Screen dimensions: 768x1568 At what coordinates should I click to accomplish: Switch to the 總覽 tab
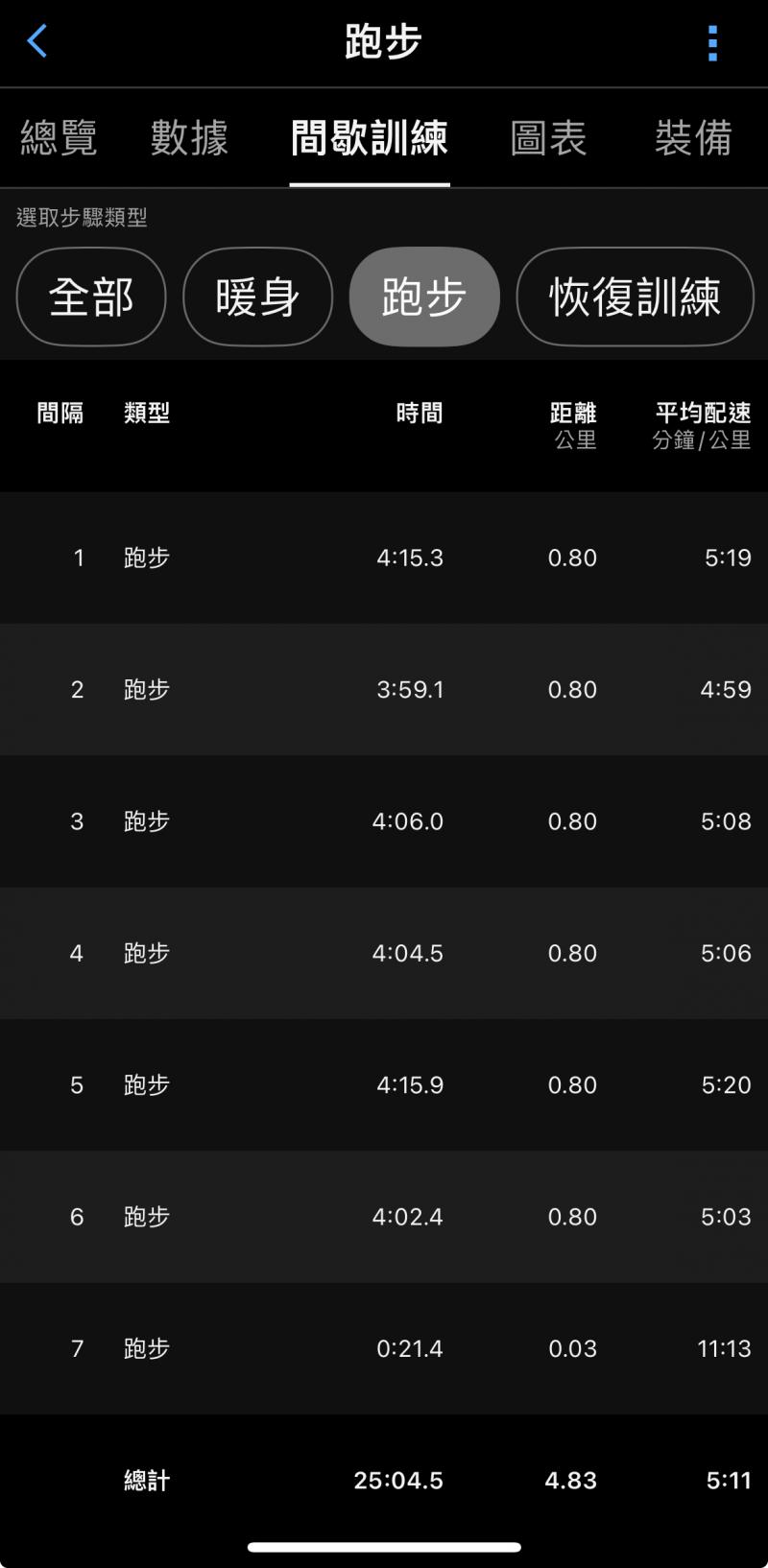coord(59,138)
